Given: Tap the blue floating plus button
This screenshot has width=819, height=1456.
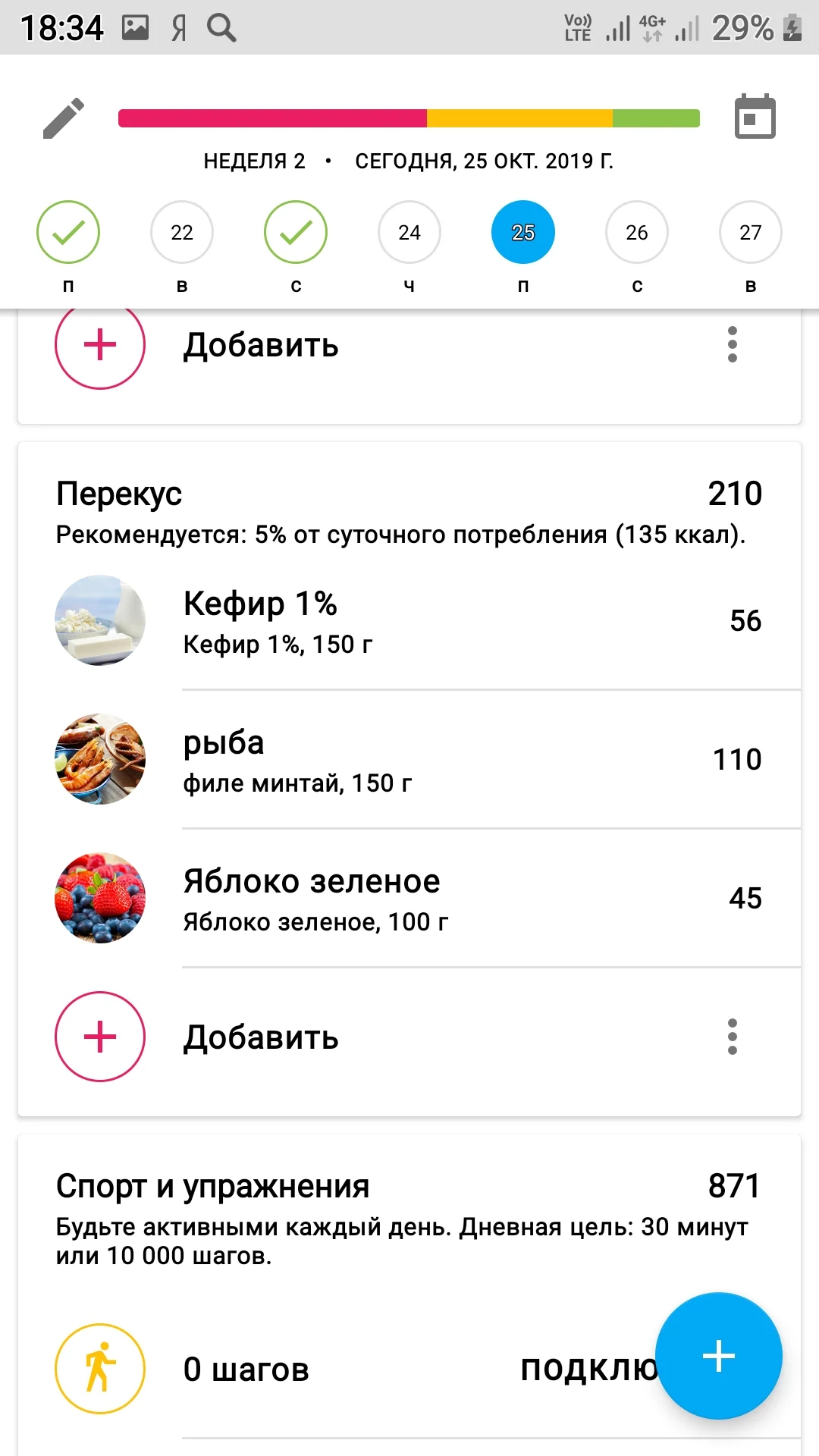Looking at the screenshot, I should tap(718, 1356).
